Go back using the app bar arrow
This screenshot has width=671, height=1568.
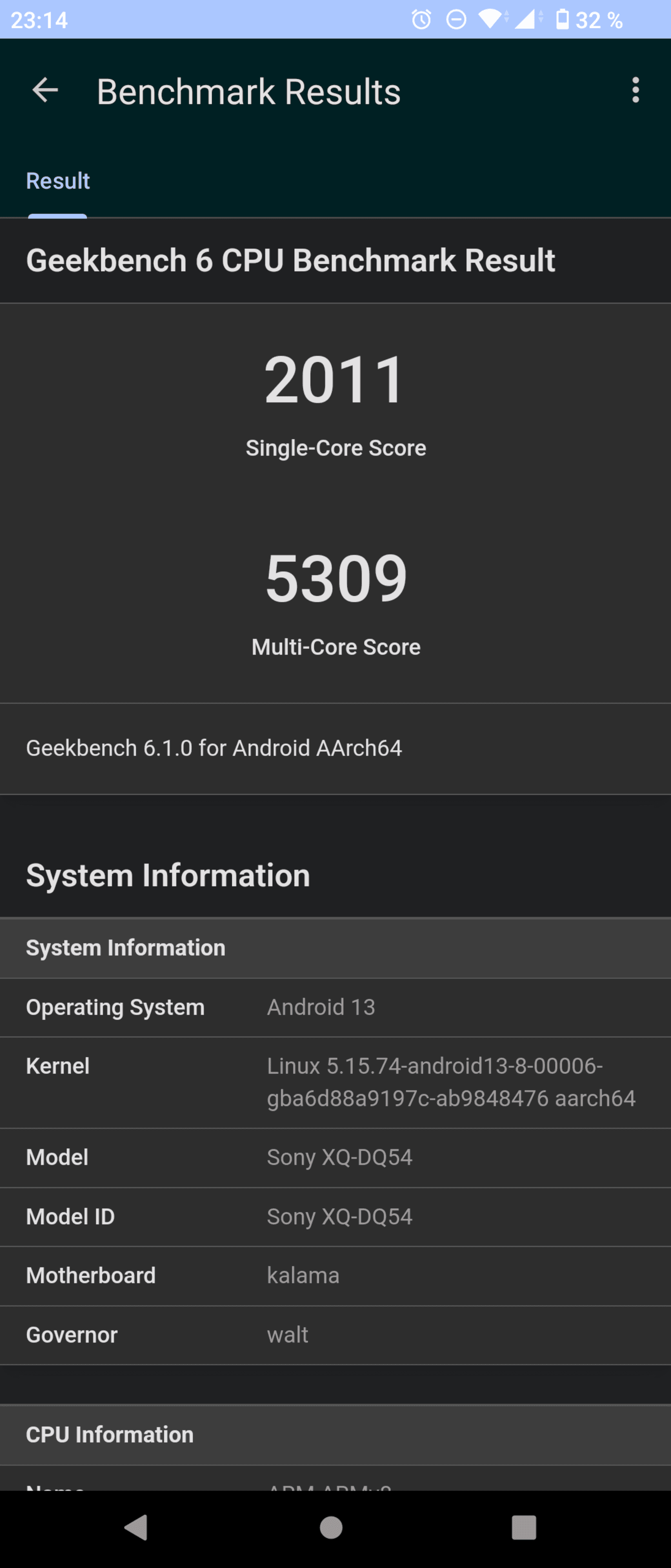click(45, 91)
